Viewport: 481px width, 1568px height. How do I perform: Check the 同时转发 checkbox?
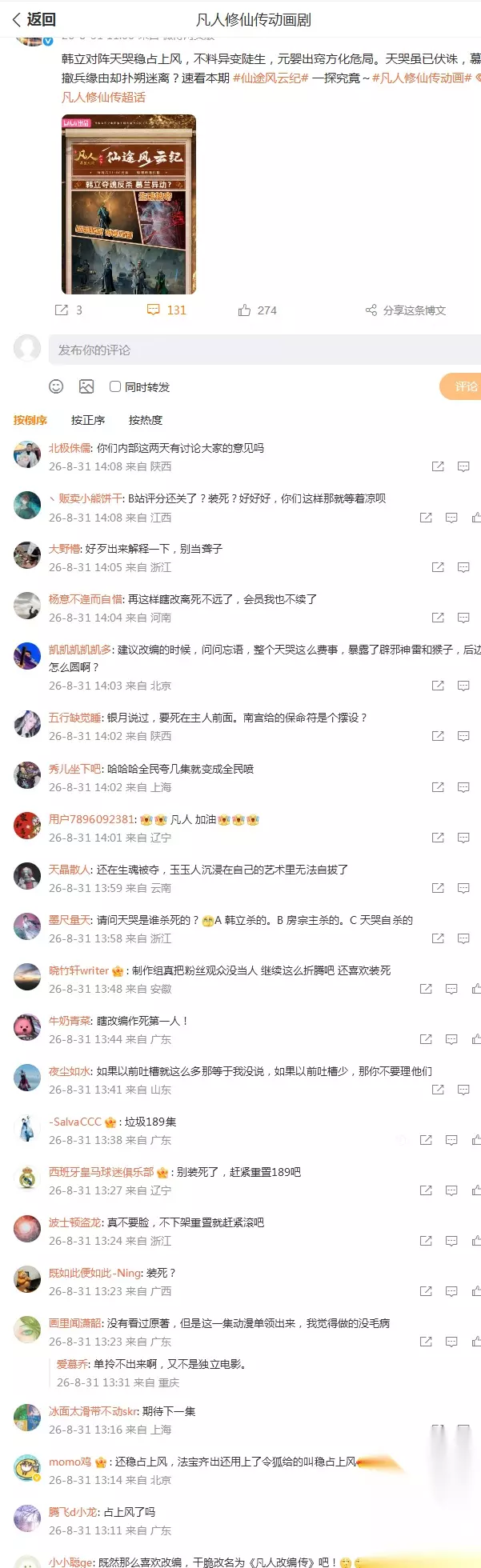(115, 386)
